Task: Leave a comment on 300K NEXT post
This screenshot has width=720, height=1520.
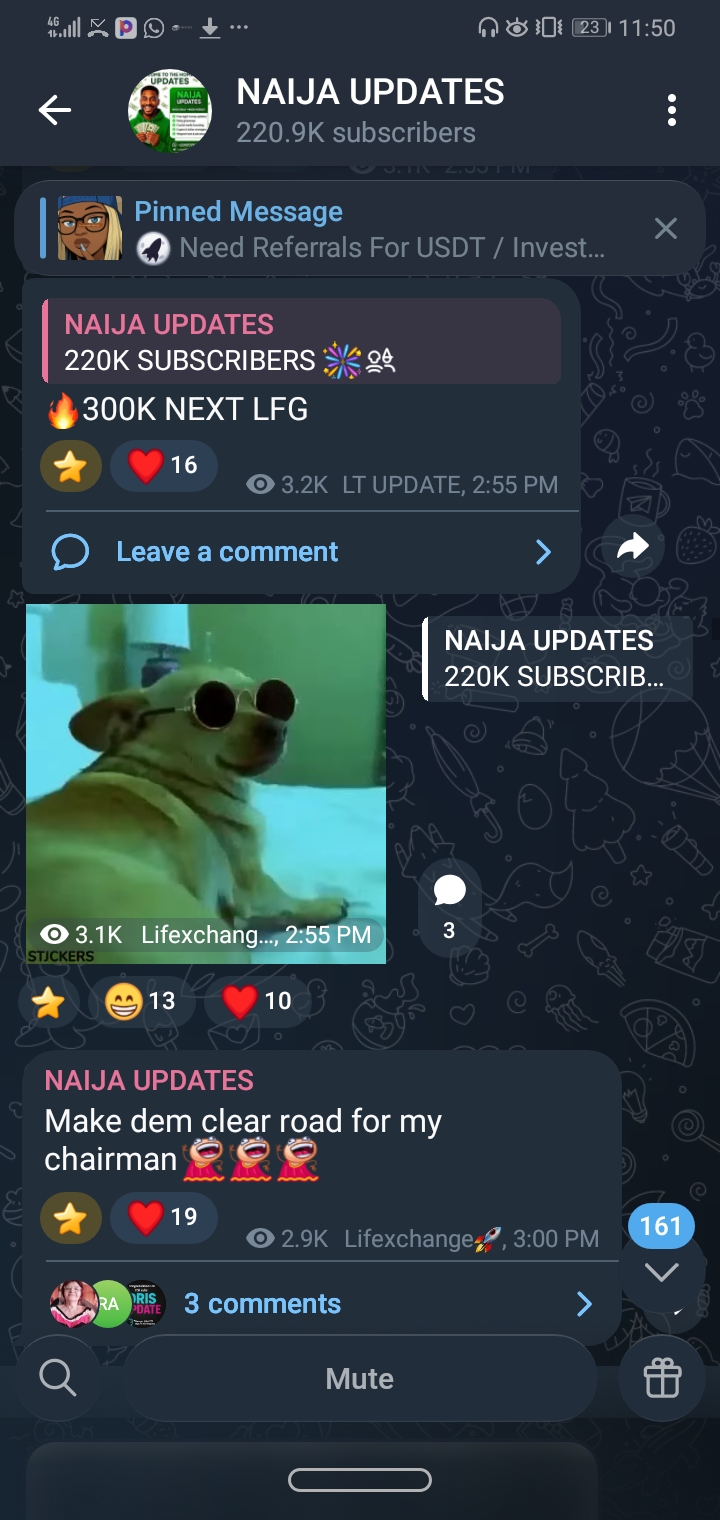Action: click(x=228, y=552)
